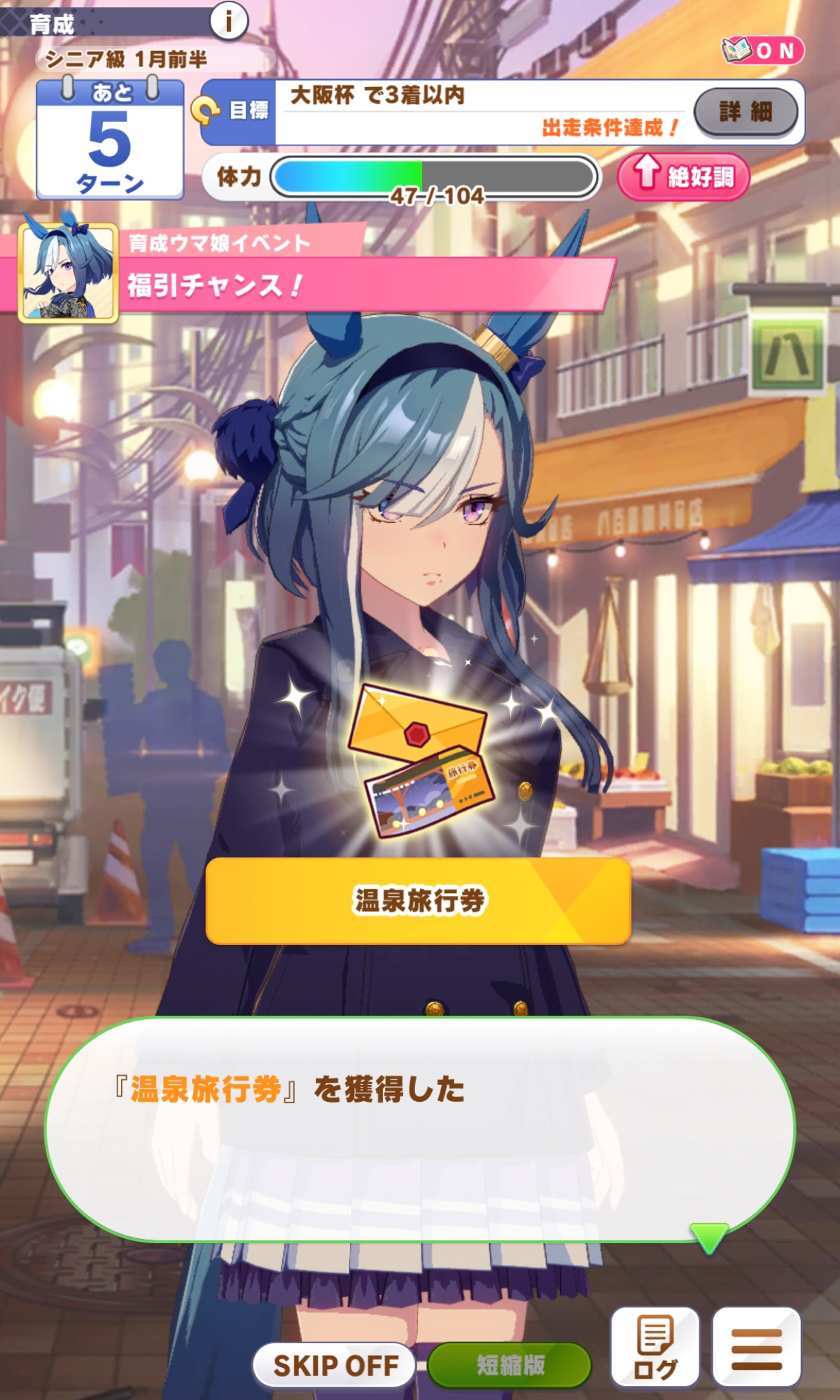Toggle the SKIP OFF button
Image resolution: width=840 pixels, height=1400 pixels.
[335, 1365]
